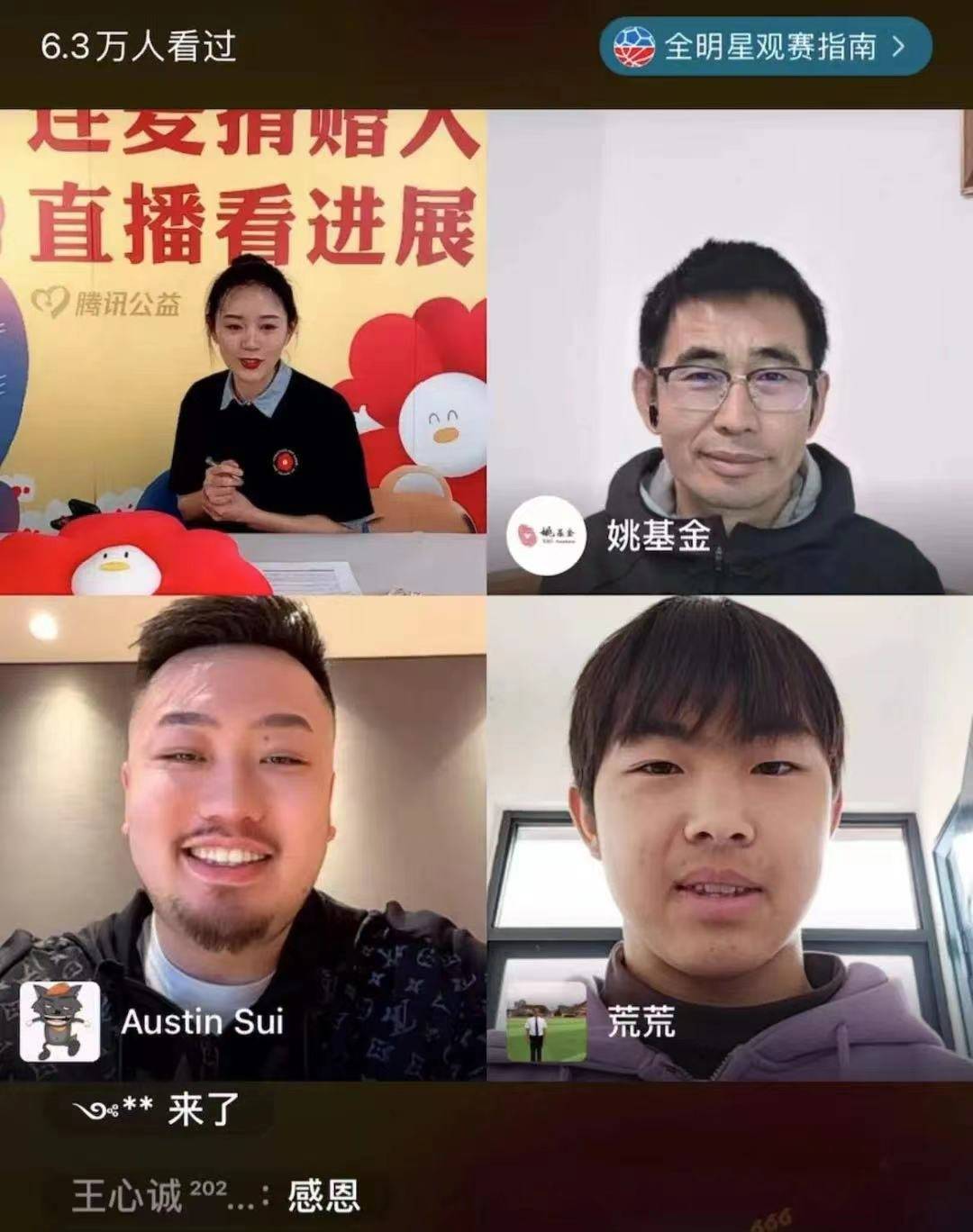Open Austin Sui's guest avatar
Screen dimensions: 973x1232
pos(59,1021)
